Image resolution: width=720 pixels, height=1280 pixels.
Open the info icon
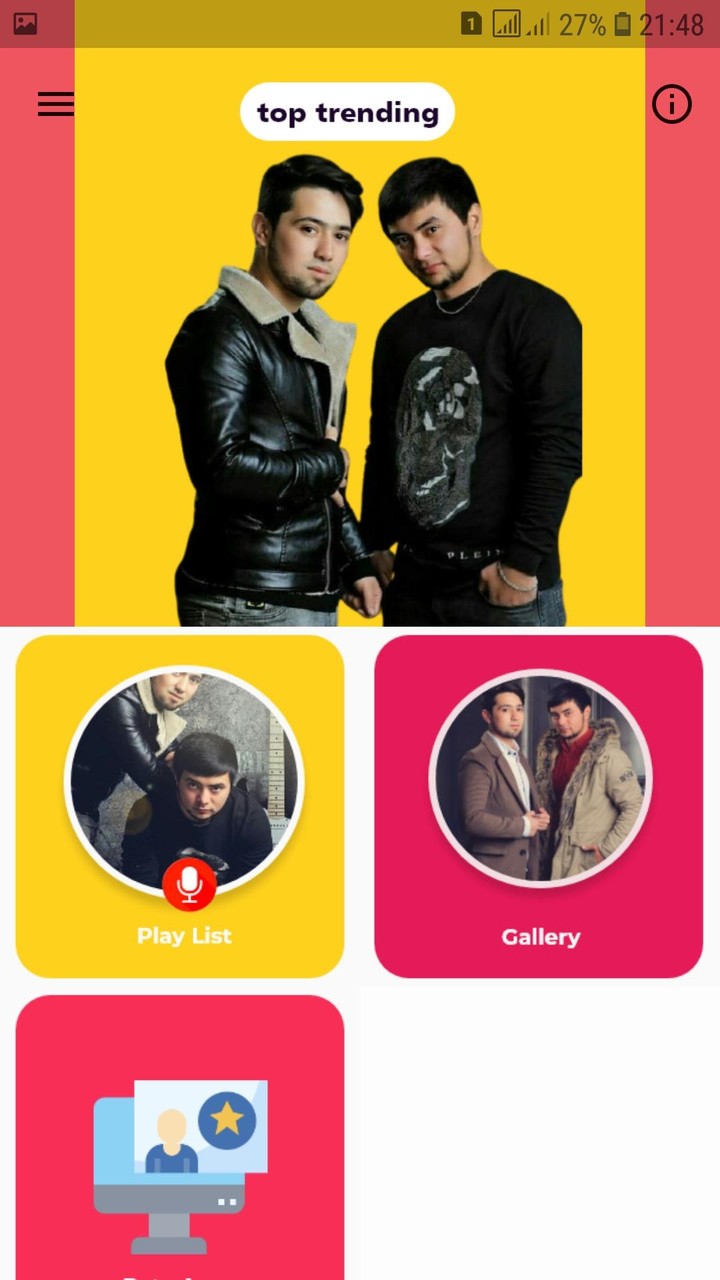pos(671,104)
